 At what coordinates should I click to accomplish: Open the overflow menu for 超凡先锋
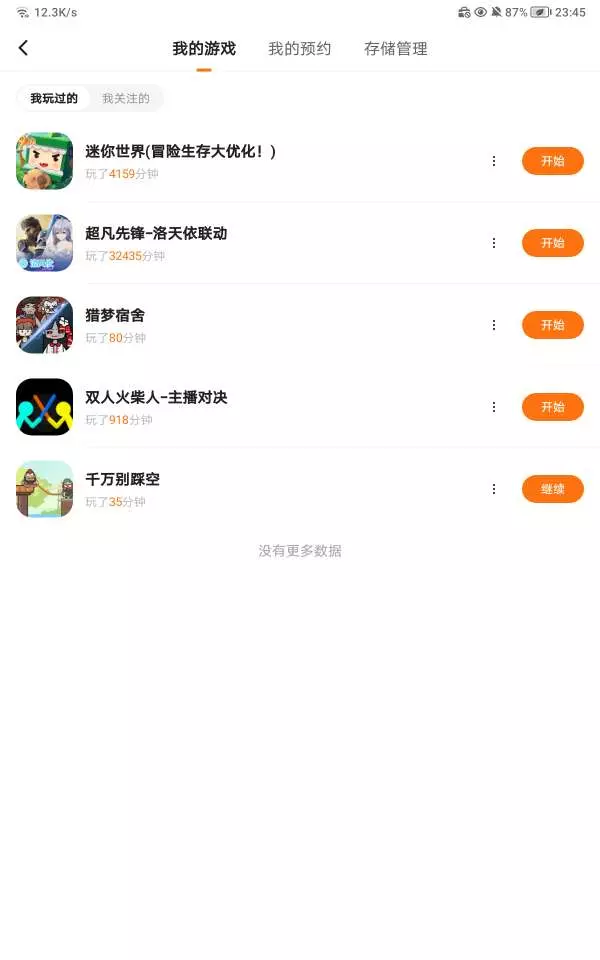(493, 243)
